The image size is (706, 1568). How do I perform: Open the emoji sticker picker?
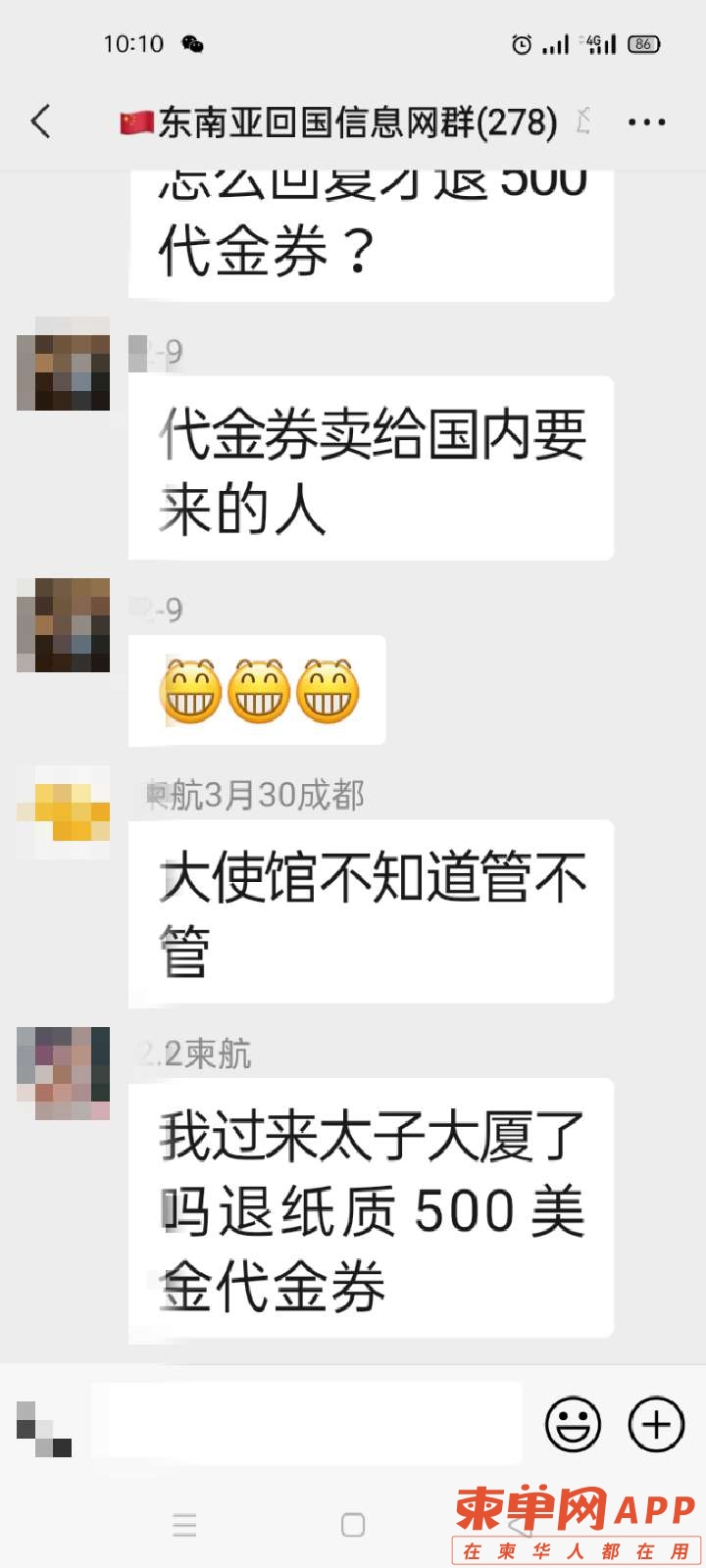[573, 1423]
